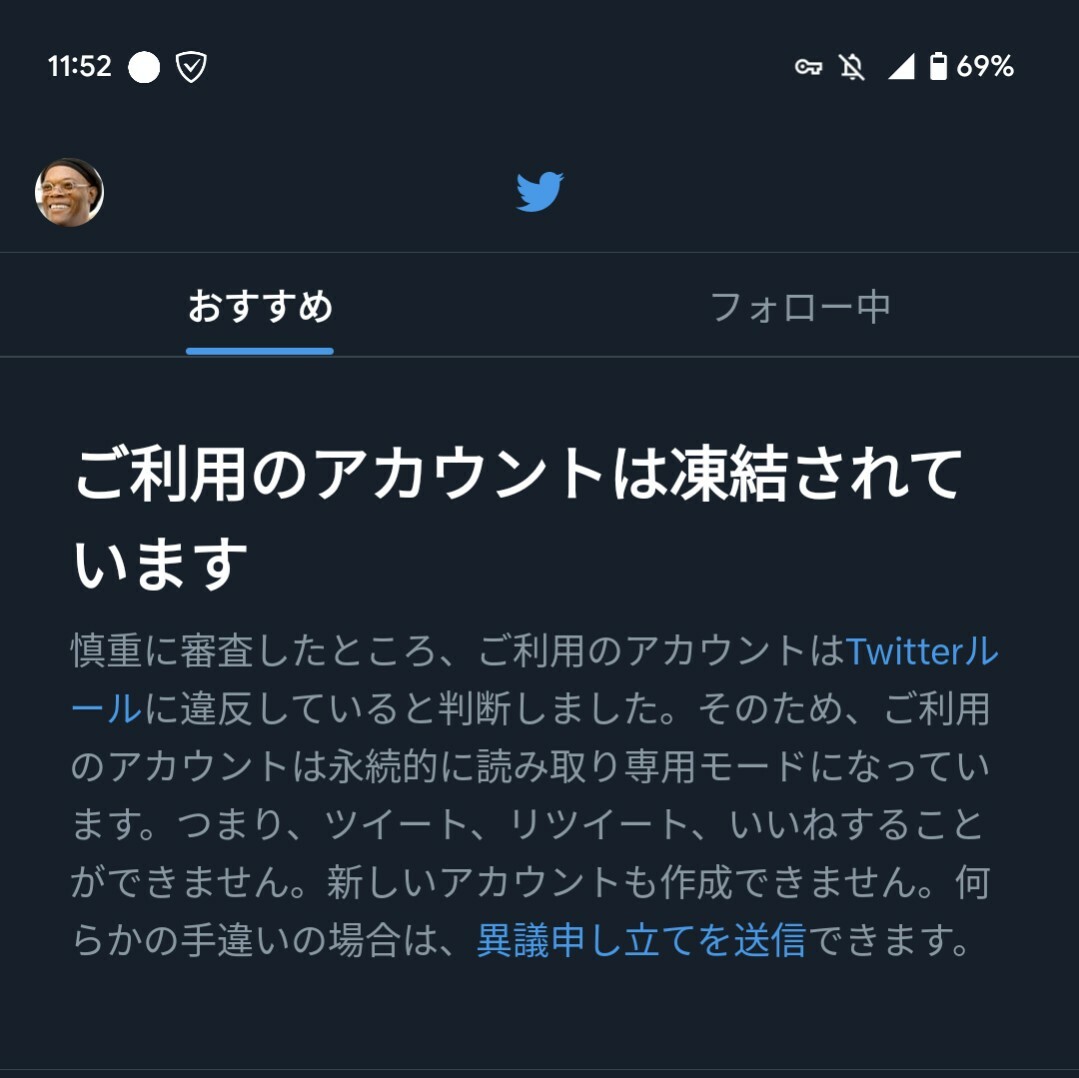This screenshot has height=1078, width=1079.
Task: Switch to the おすすめ tab
Action: 260,307
